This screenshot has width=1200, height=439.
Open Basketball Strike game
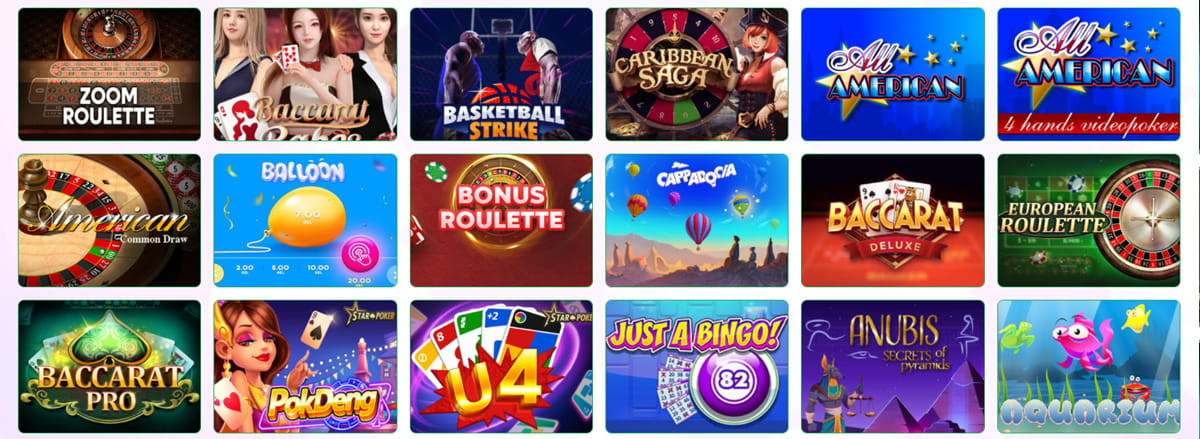[501, 74]
